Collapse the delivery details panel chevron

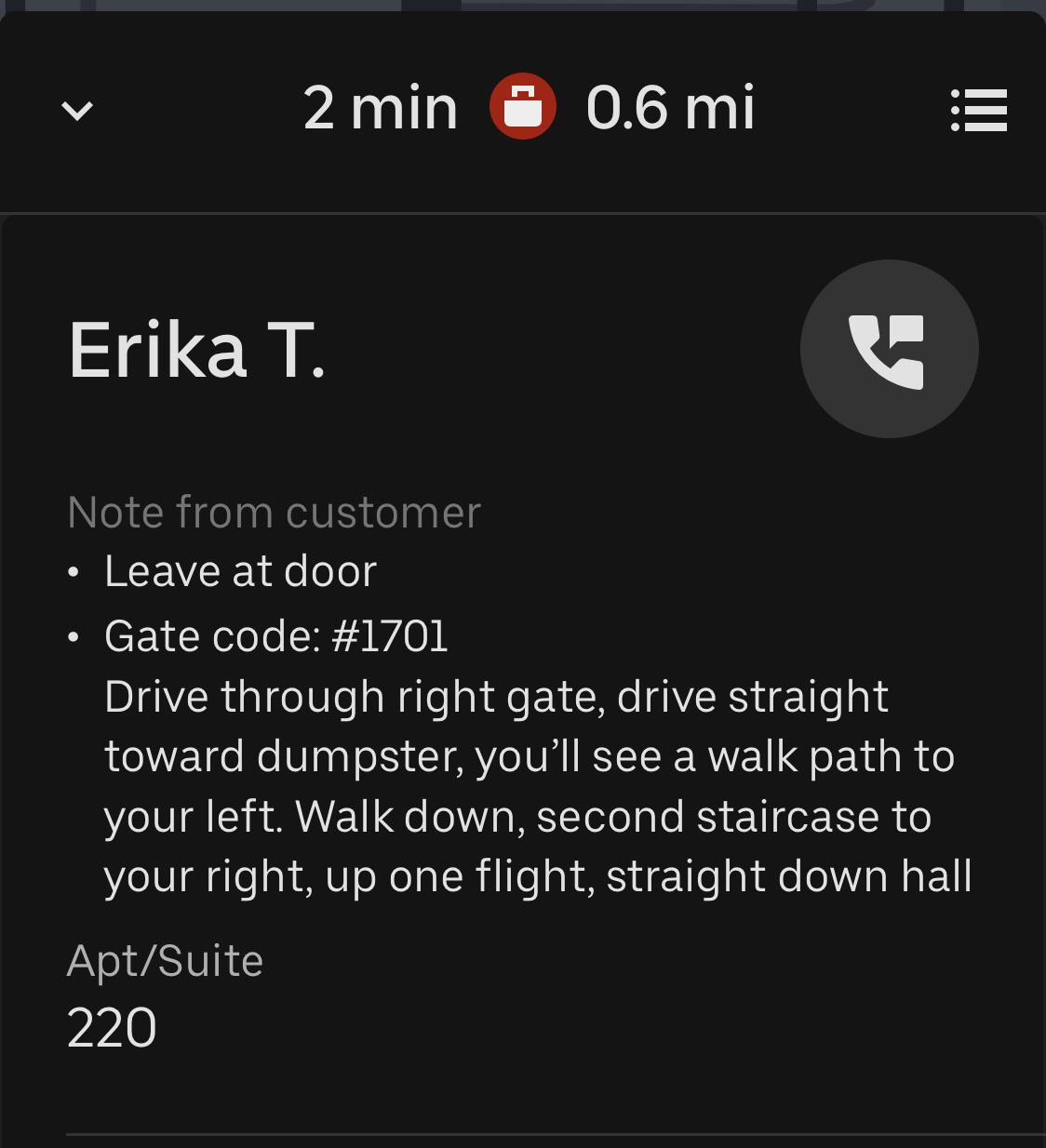click(x=77, y=112)
